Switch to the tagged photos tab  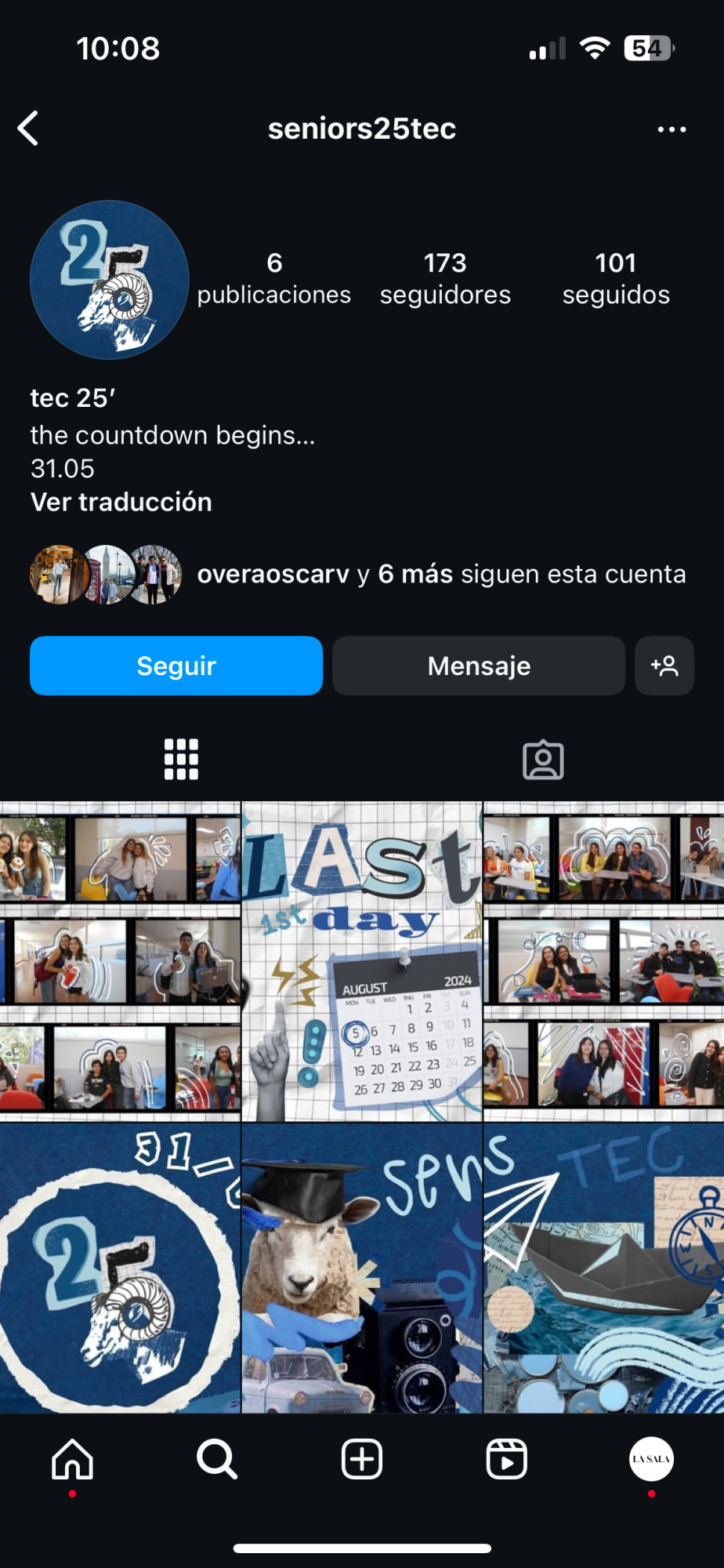(x=543, y=759)
